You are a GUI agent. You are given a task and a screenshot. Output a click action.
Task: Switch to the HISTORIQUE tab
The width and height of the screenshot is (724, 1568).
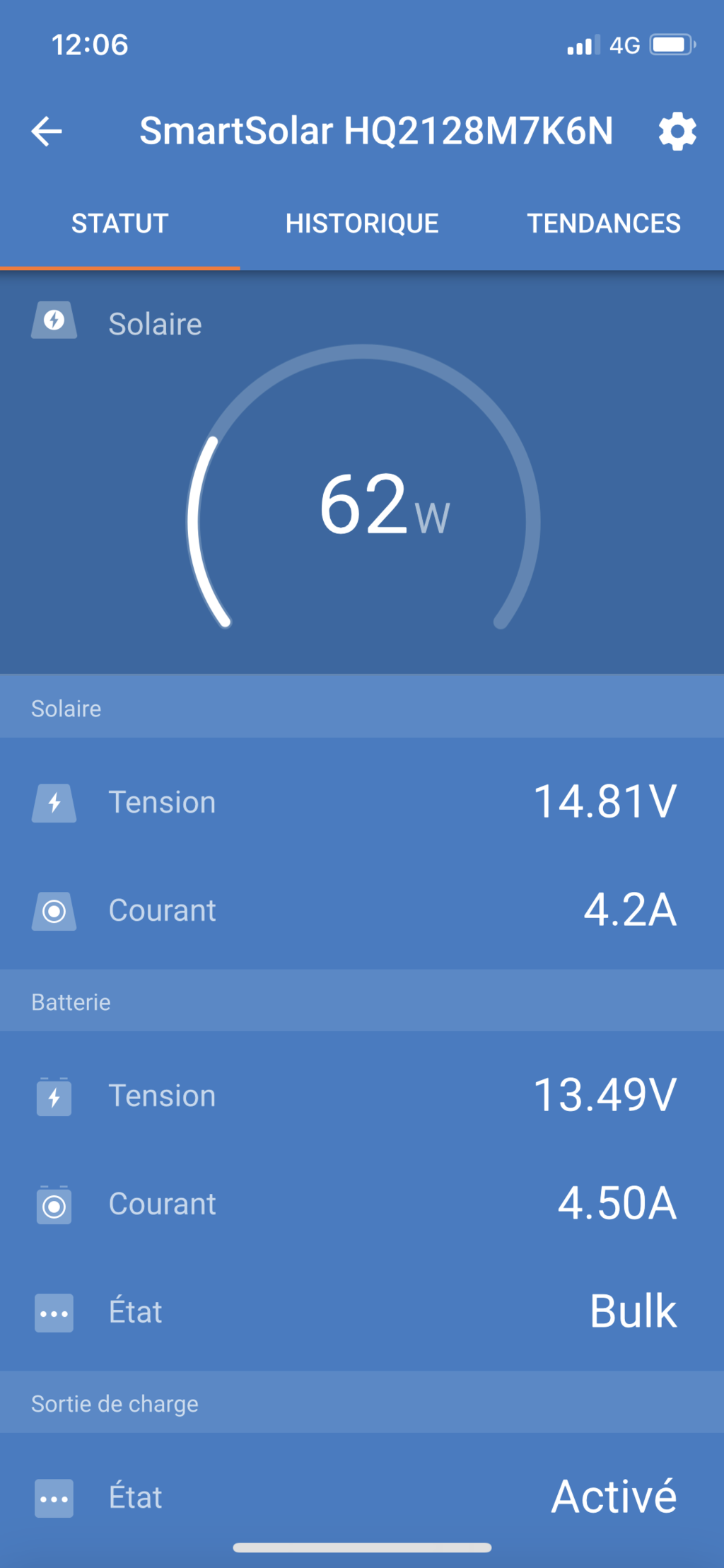click(362, 223)
